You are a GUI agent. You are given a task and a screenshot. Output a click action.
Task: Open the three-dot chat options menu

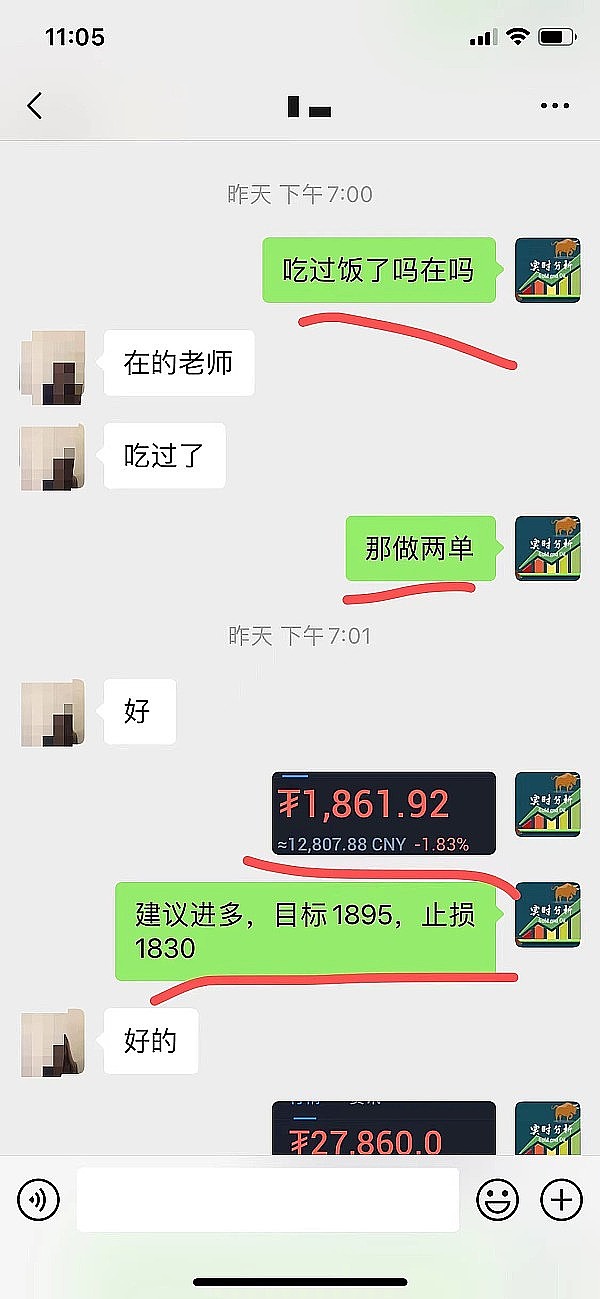click(x=554, y=105)
